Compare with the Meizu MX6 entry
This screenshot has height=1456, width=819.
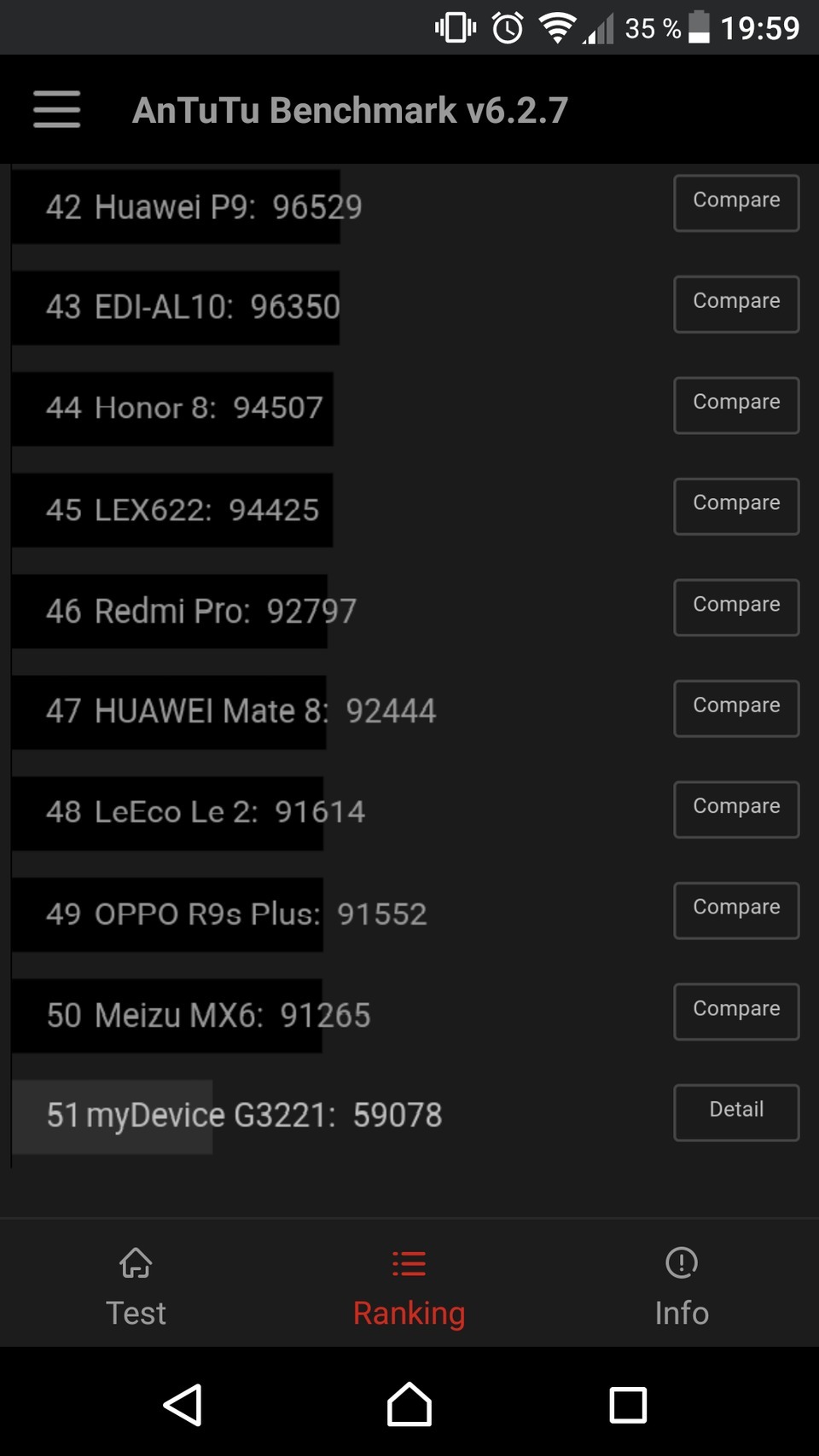pyautogui.click(x=735, y=1012)
